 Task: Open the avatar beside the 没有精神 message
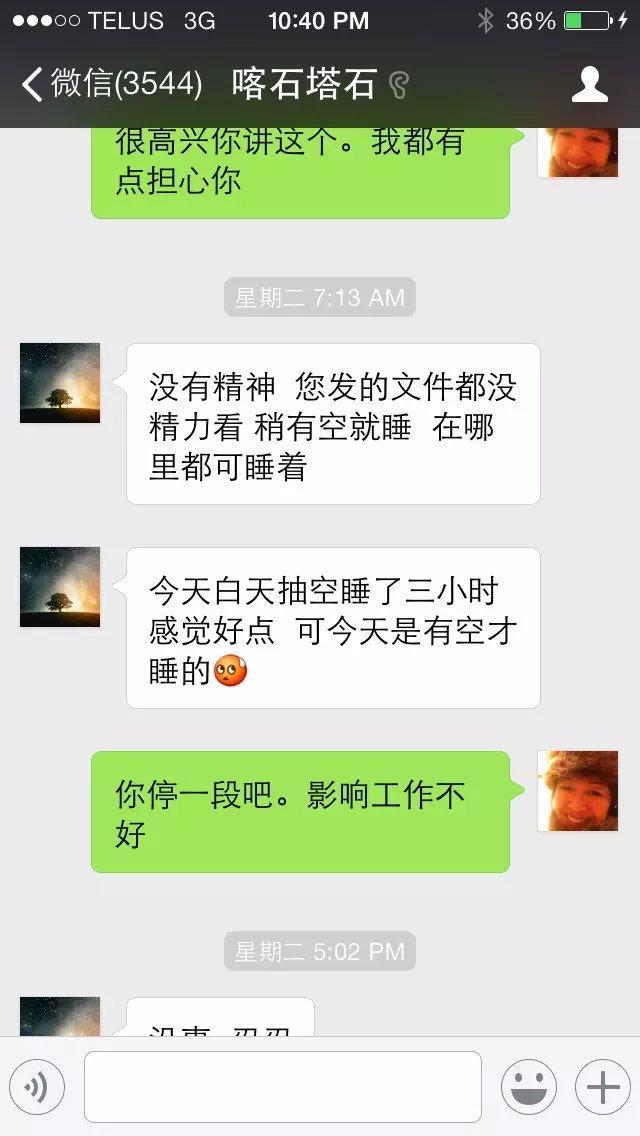[60, 383]
